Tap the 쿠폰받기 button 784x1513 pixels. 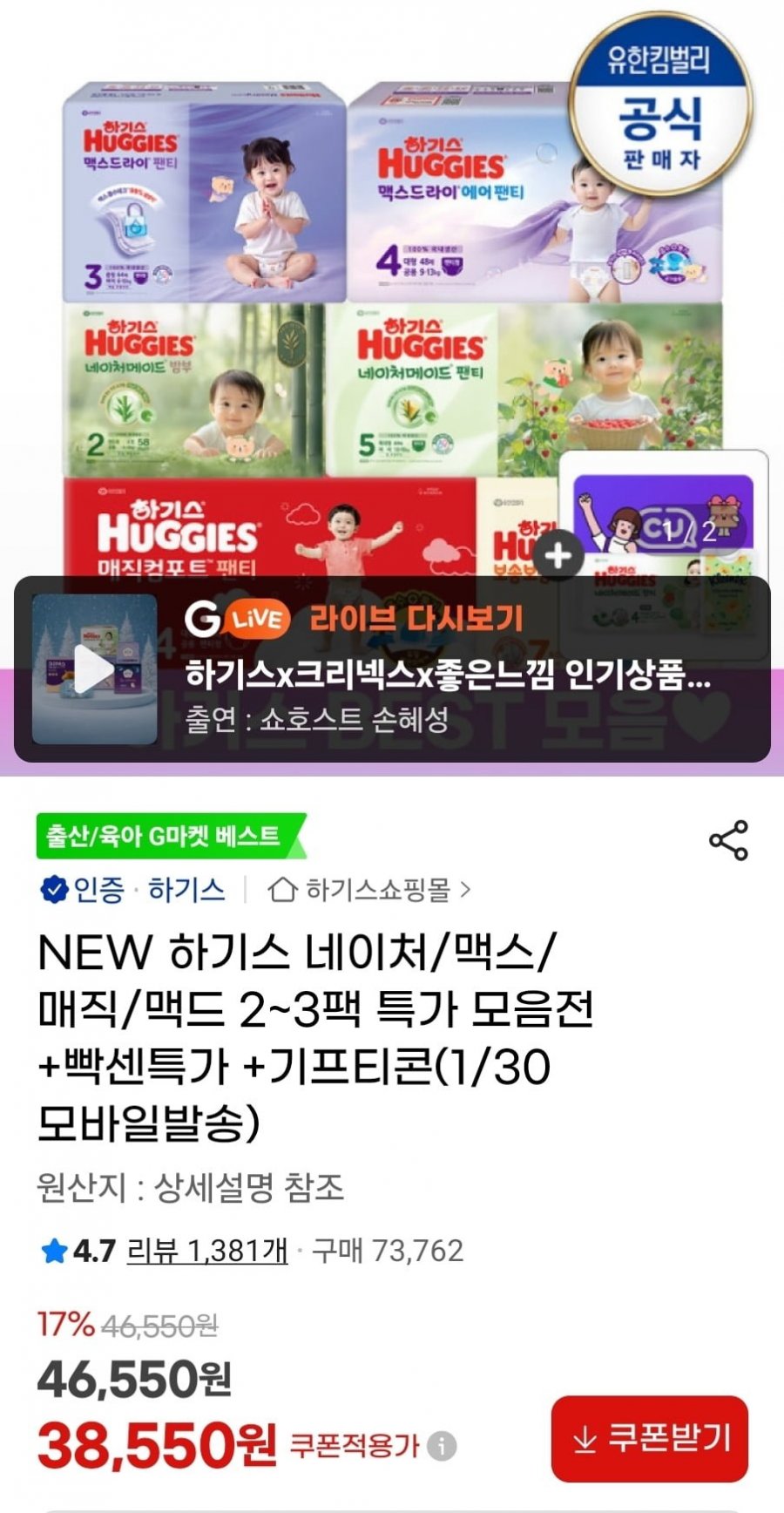[x=650, y=1439]
